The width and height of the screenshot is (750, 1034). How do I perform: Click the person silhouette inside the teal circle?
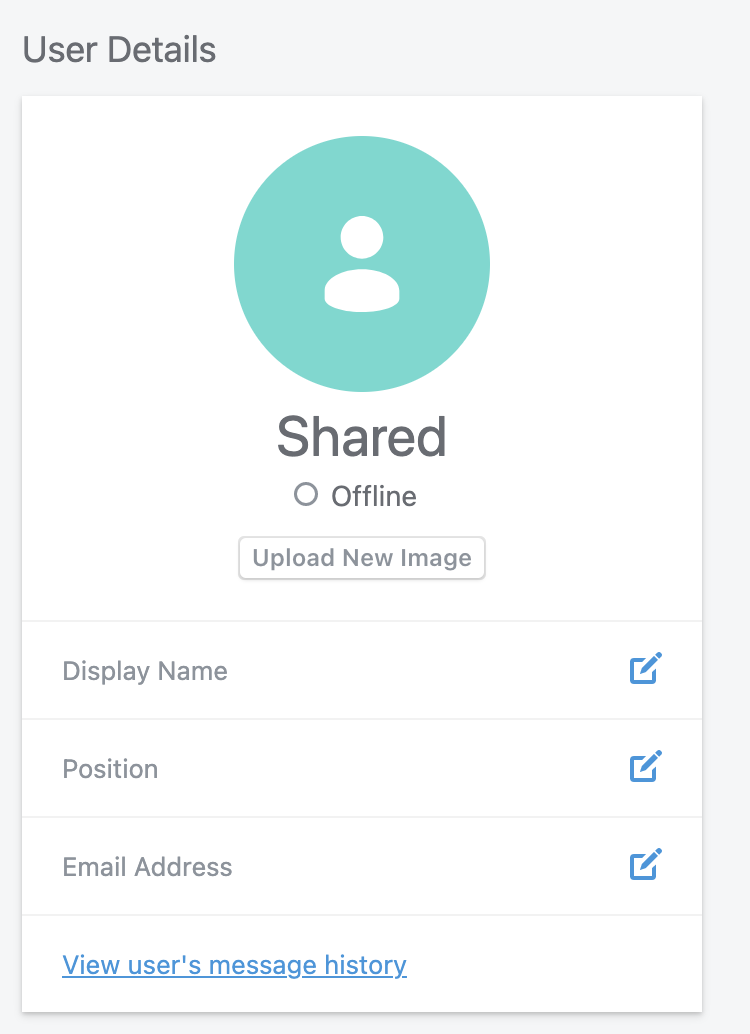[x=362, y=263]
